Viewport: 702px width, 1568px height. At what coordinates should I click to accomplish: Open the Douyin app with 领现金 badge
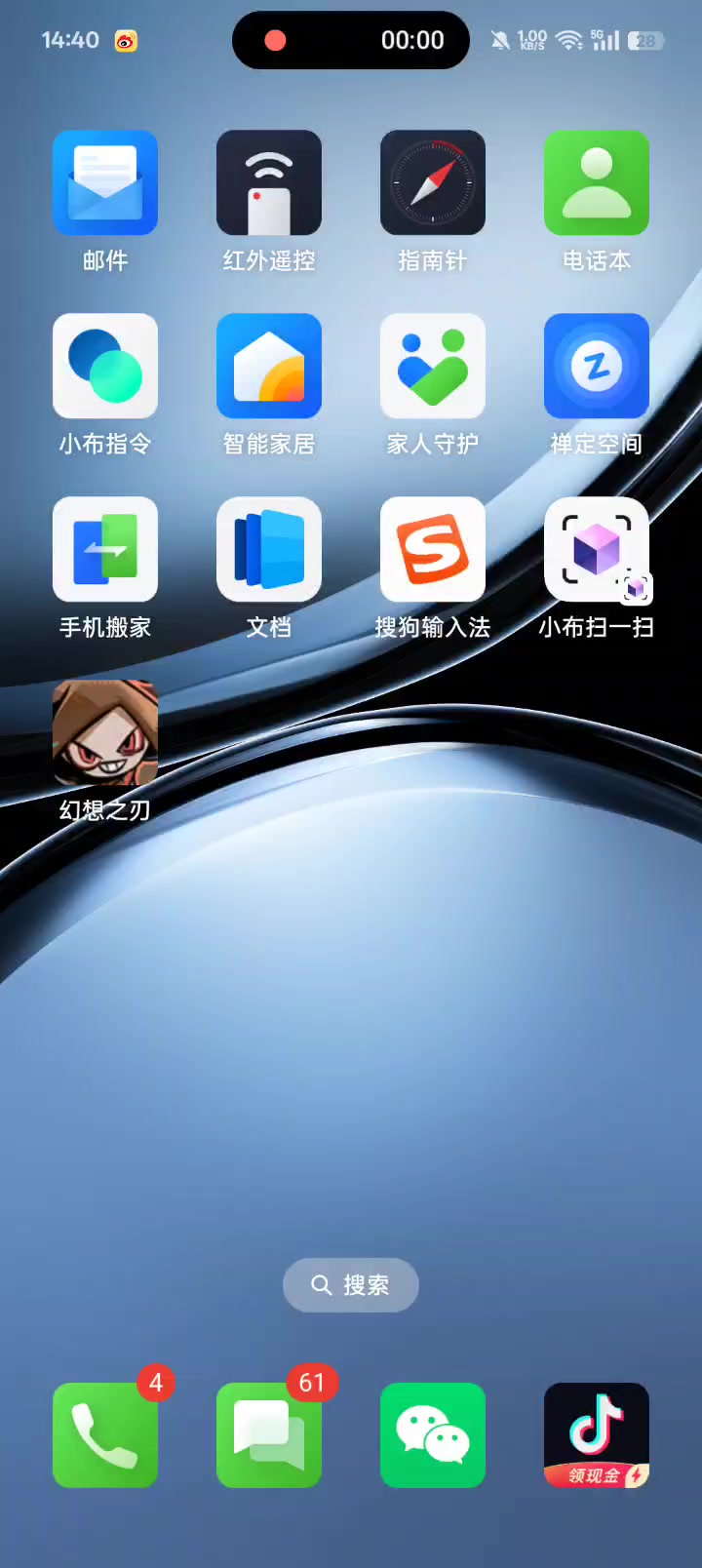(597, 1435)
